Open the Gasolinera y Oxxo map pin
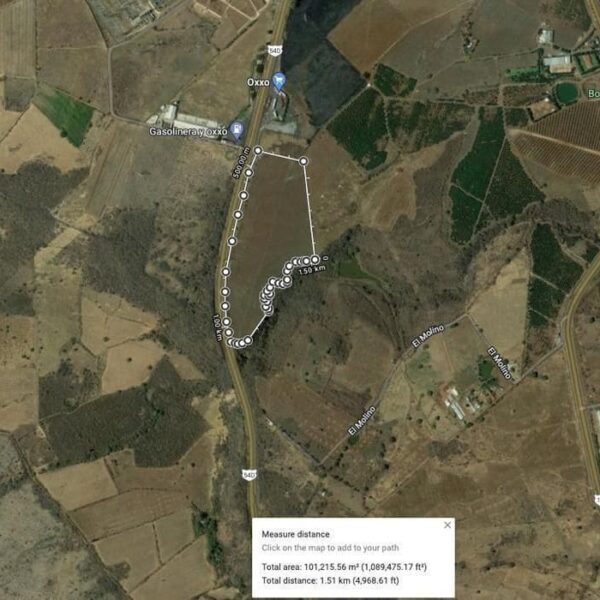The image size is (600, 600). pyautogui.click(x=236, y=129)
